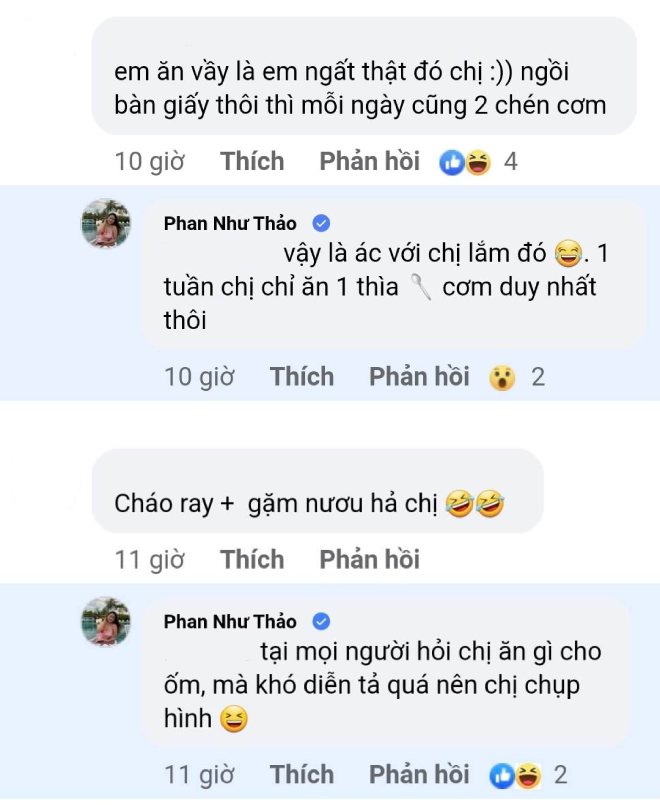The height and width of the screenshot is (805, 660).
Task: Like the 'Cháo ray + gặm nươu' comment
Action: (x=252, y=559)
